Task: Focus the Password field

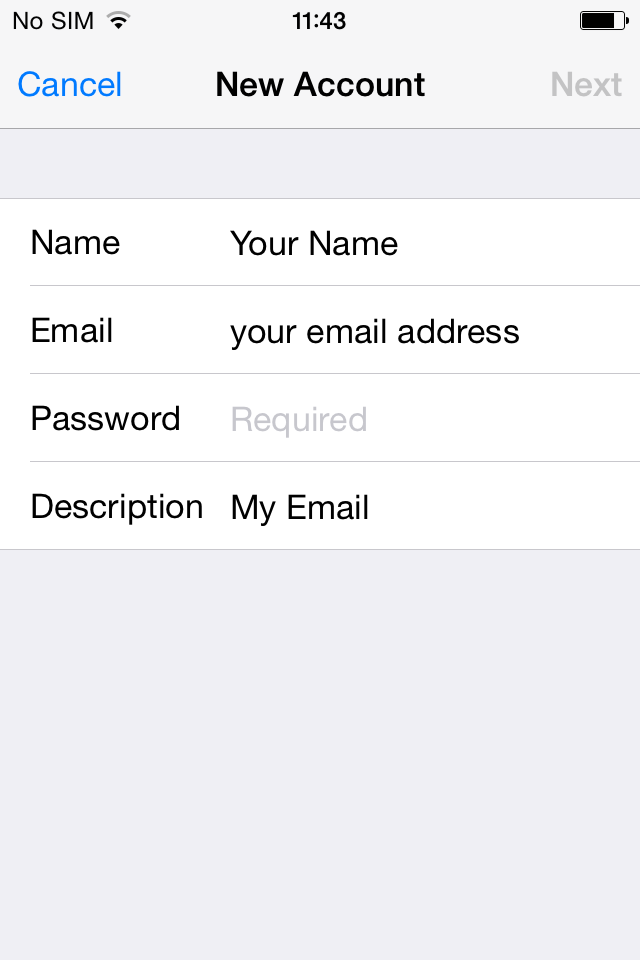Action: pyautogui.click(x=420, y=419)
